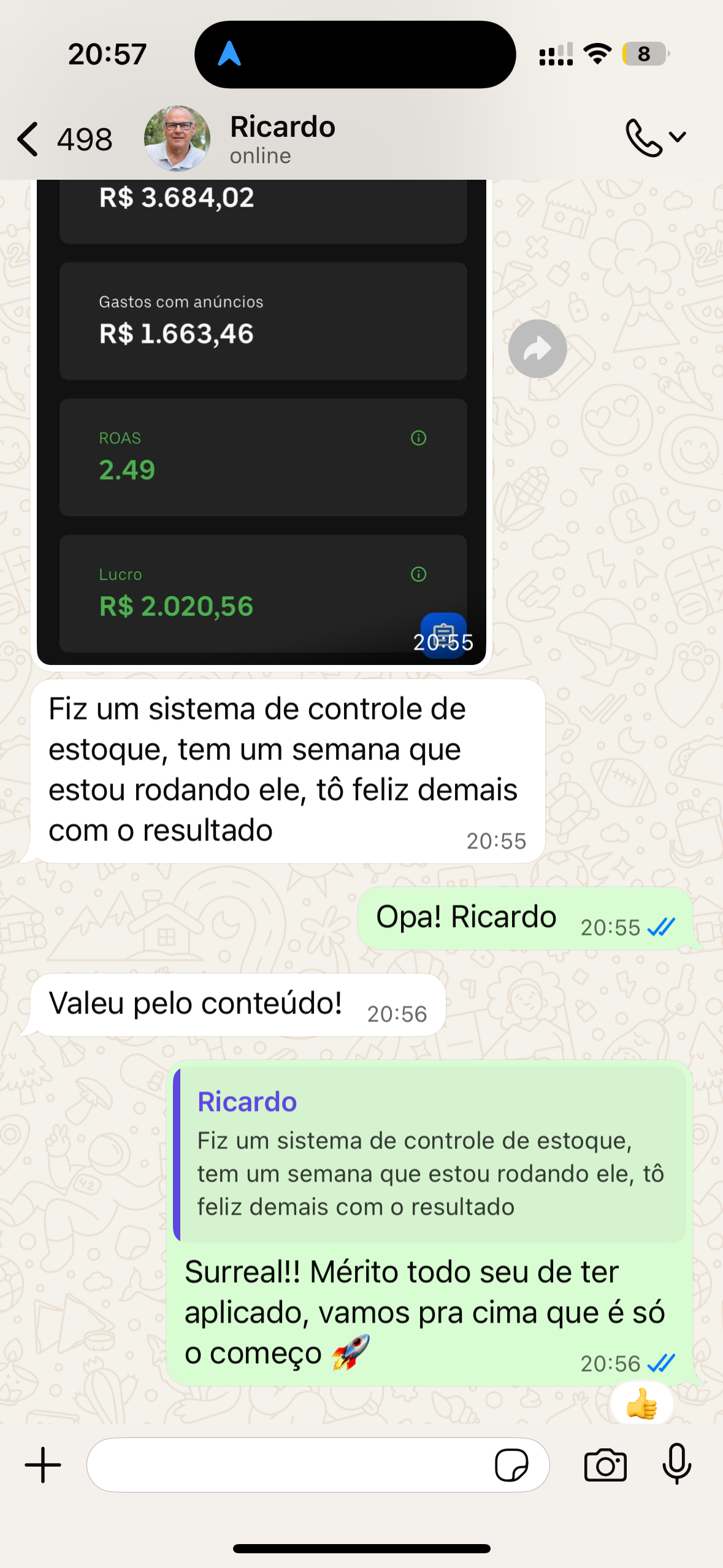723x1568 pixels.
Task: Open the shared dashboard screenshot
Action: (262, 423)
